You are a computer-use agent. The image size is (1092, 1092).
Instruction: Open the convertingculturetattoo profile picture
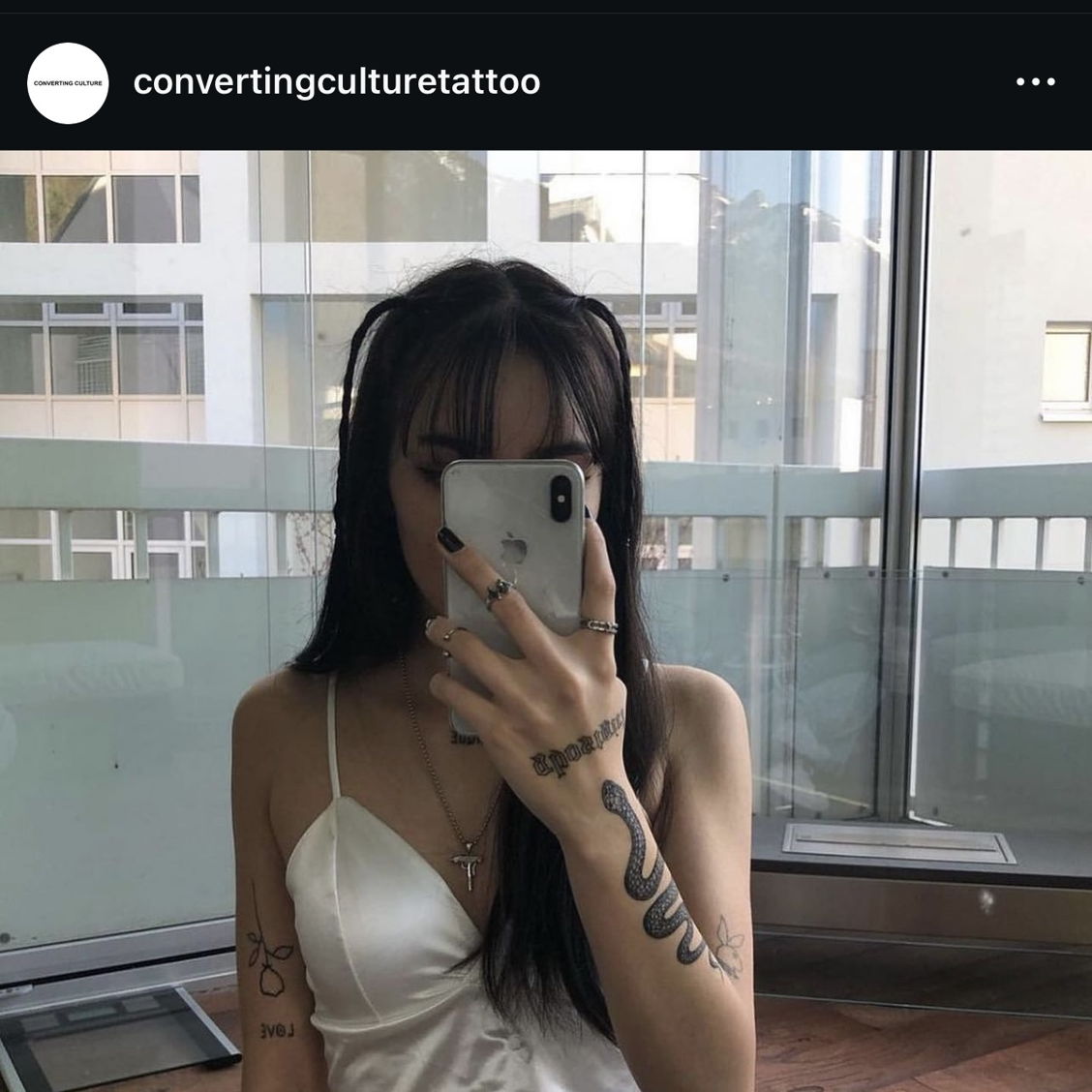[68, 83]
